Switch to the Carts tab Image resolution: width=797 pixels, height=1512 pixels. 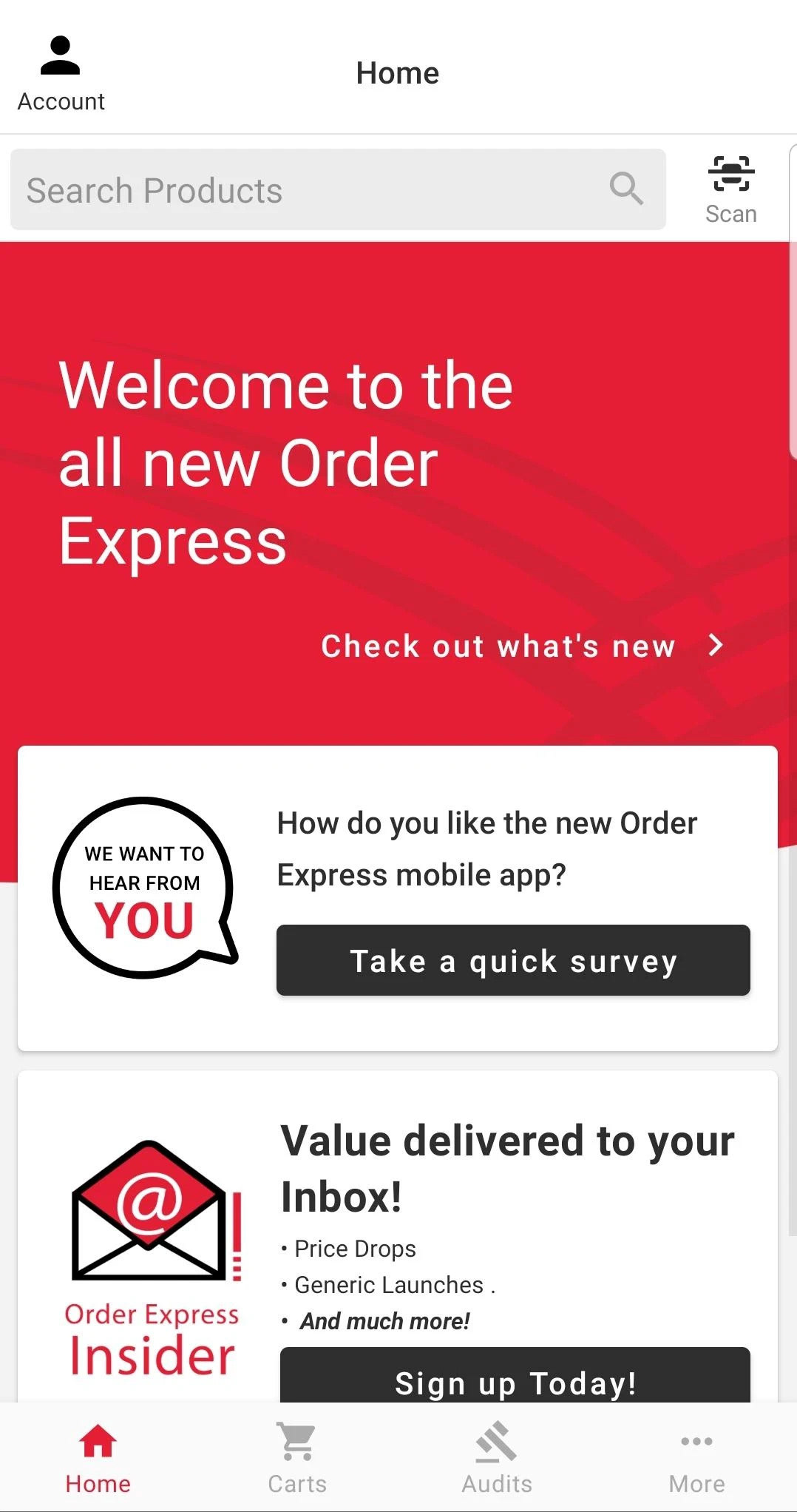pyautogui.click(x=297, y=1457)
